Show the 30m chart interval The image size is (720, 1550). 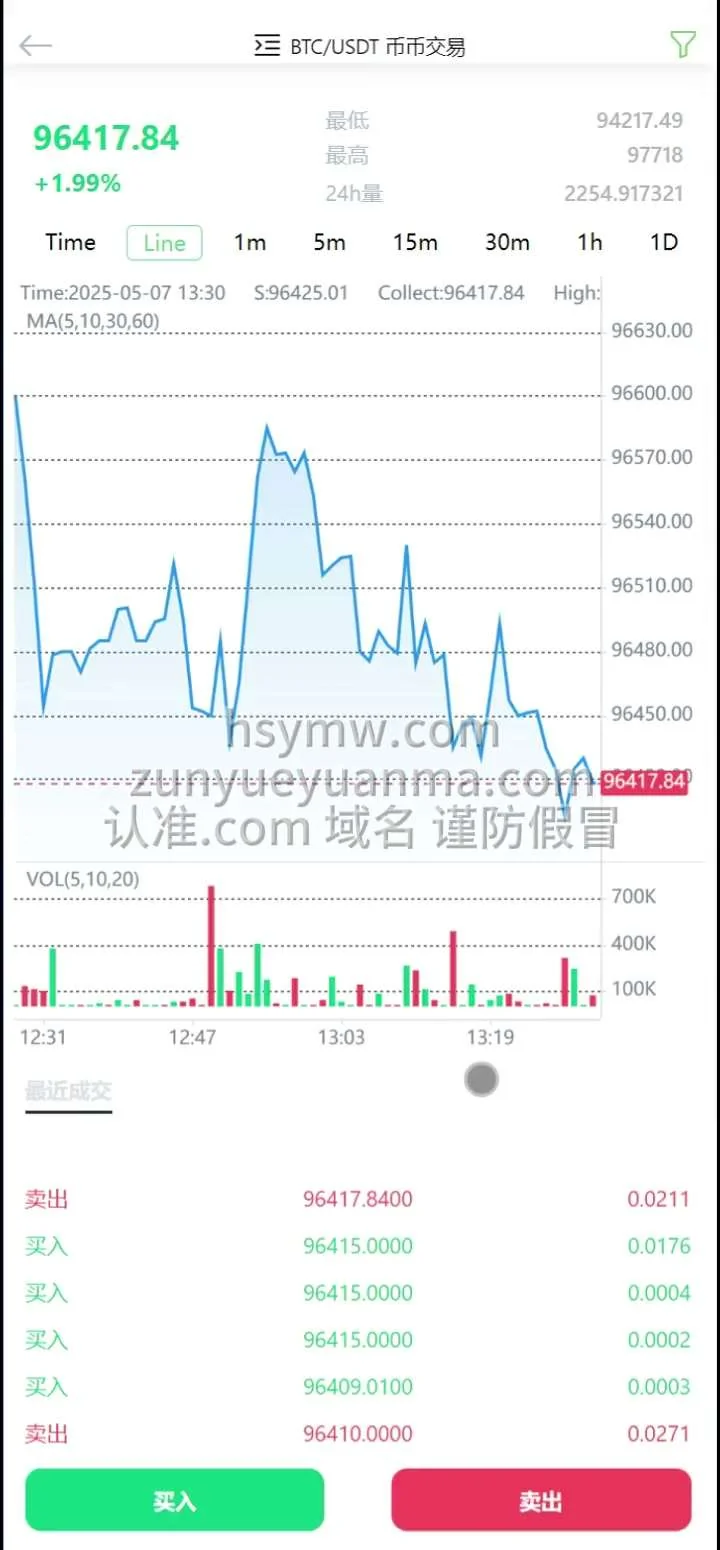(507, 242)
